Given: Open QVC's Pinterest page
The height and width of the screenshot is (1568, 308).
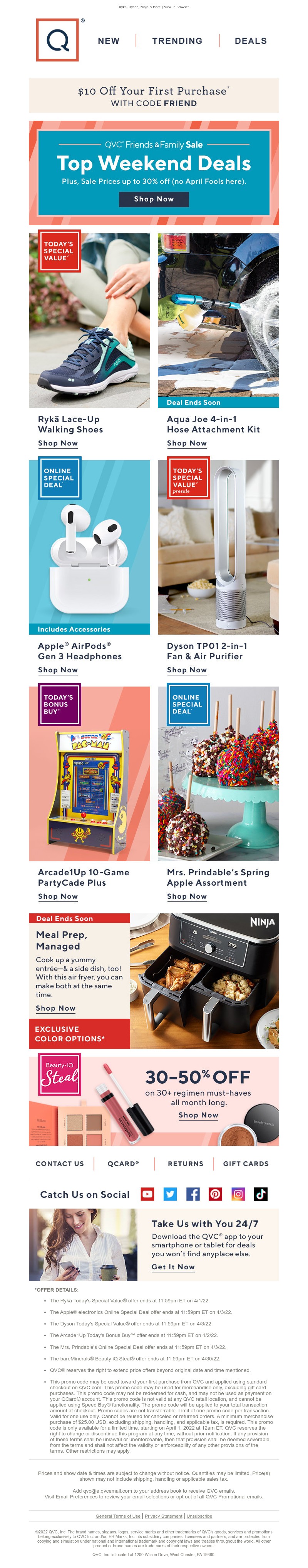Looking at the screenshot, I should click(x=215, y=1194).
